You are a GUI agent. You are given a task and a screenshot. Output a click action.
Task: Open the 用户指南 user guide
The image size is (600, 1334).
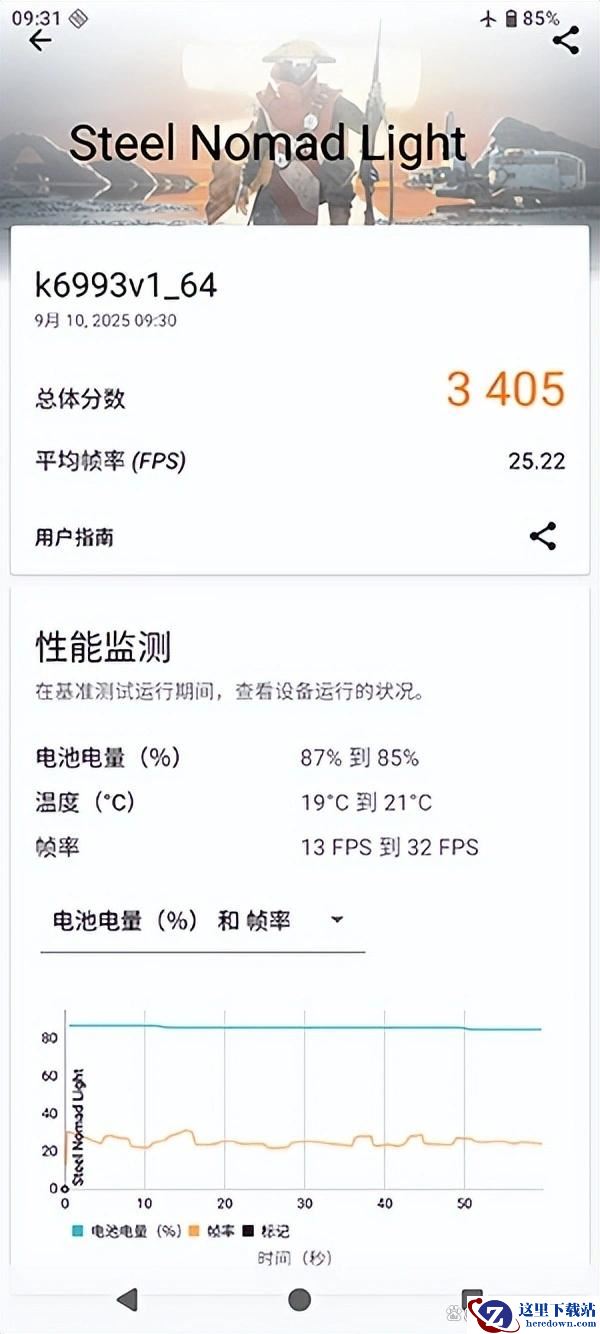pos(75,537)
